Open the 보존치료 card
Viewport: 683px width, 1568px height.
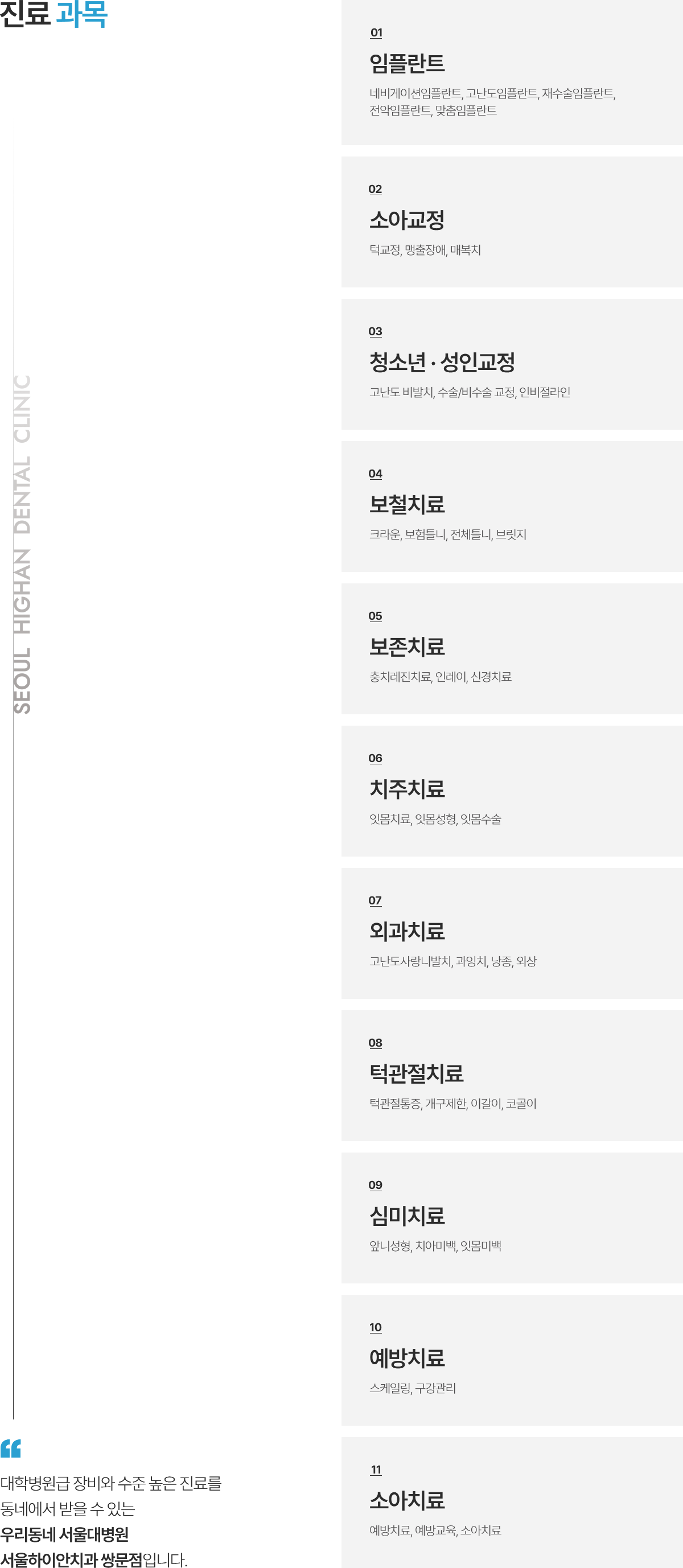(512, 649)
